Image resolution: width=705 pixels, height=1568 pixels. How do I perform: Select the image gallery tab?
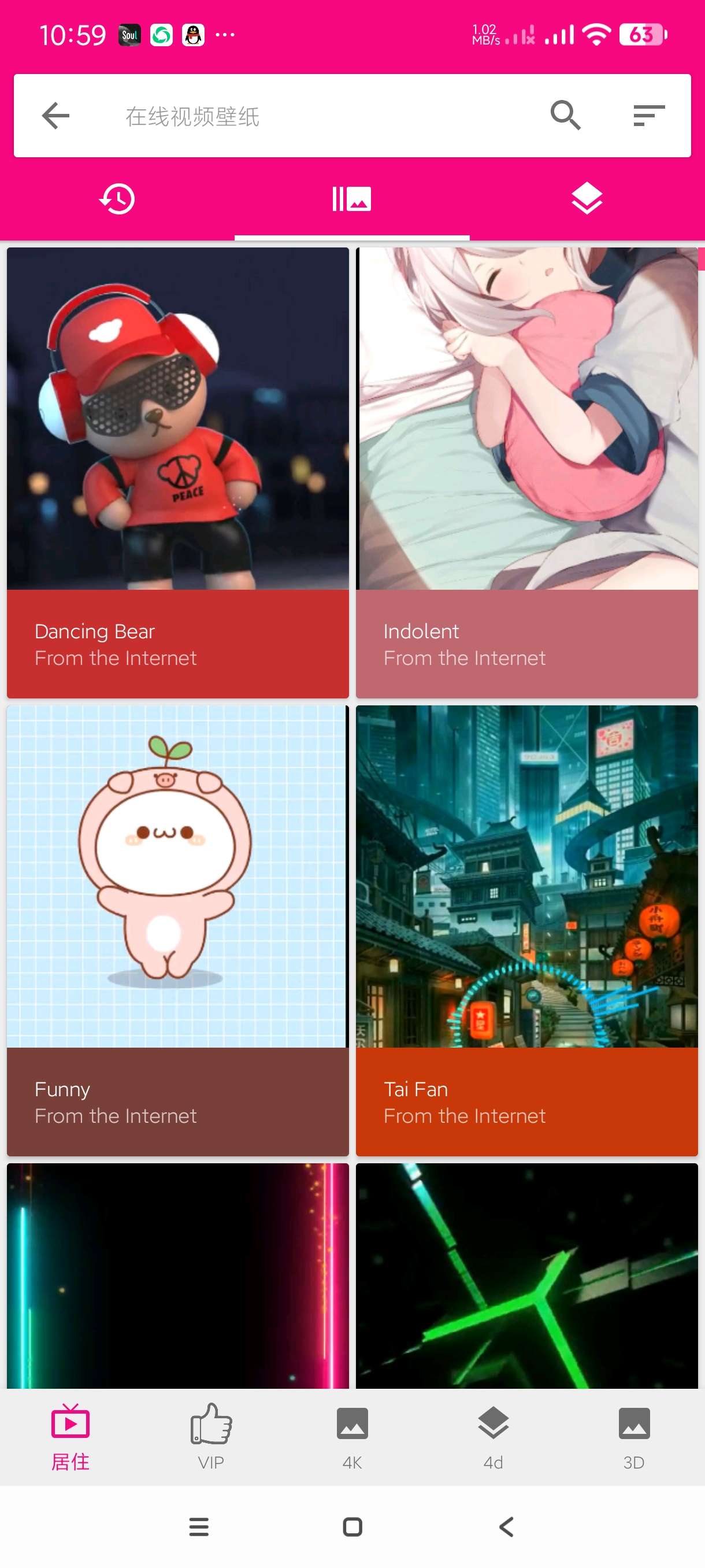(x=351, y=199)
